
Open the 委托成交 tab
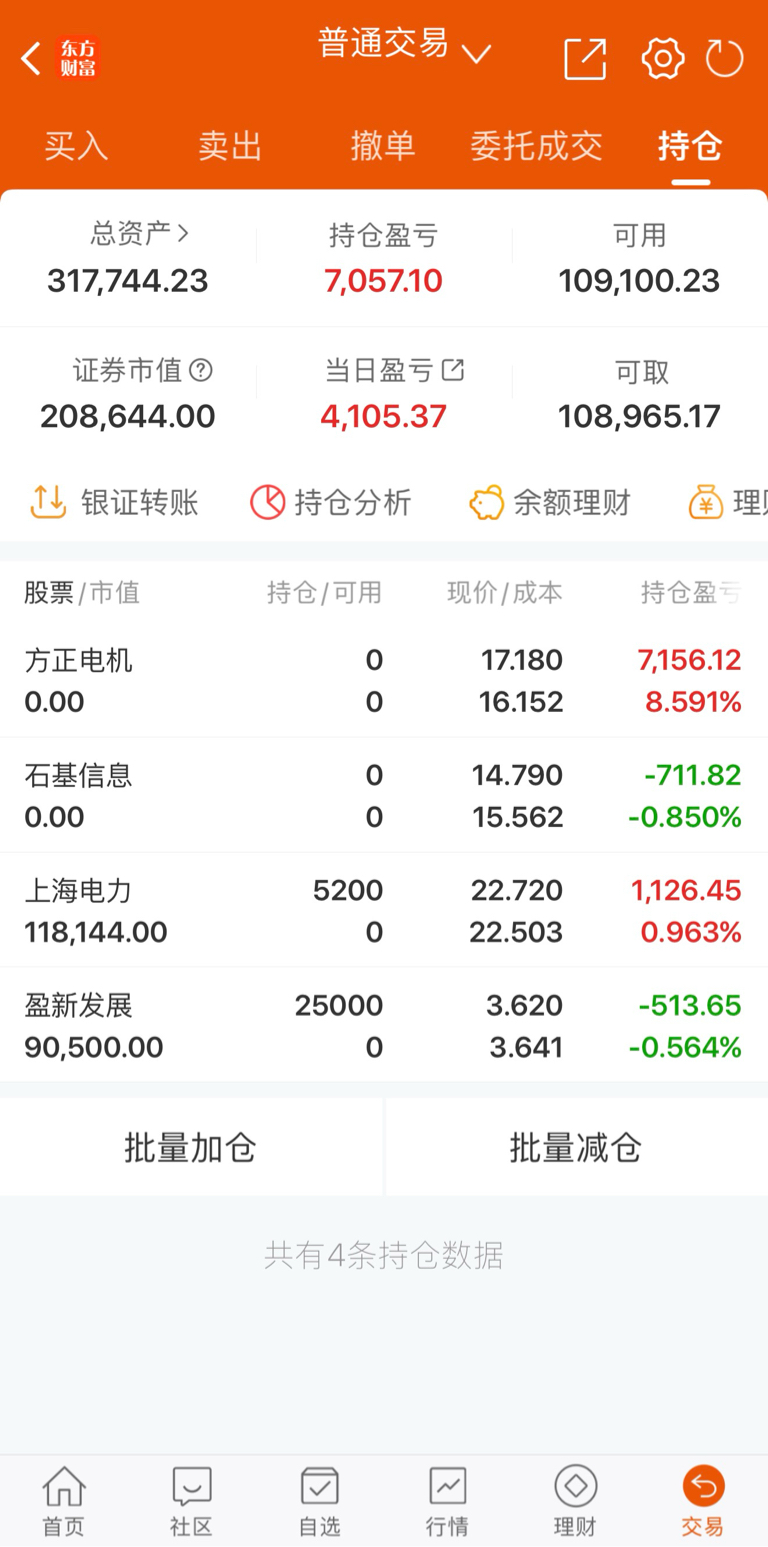tap(537, 146)
